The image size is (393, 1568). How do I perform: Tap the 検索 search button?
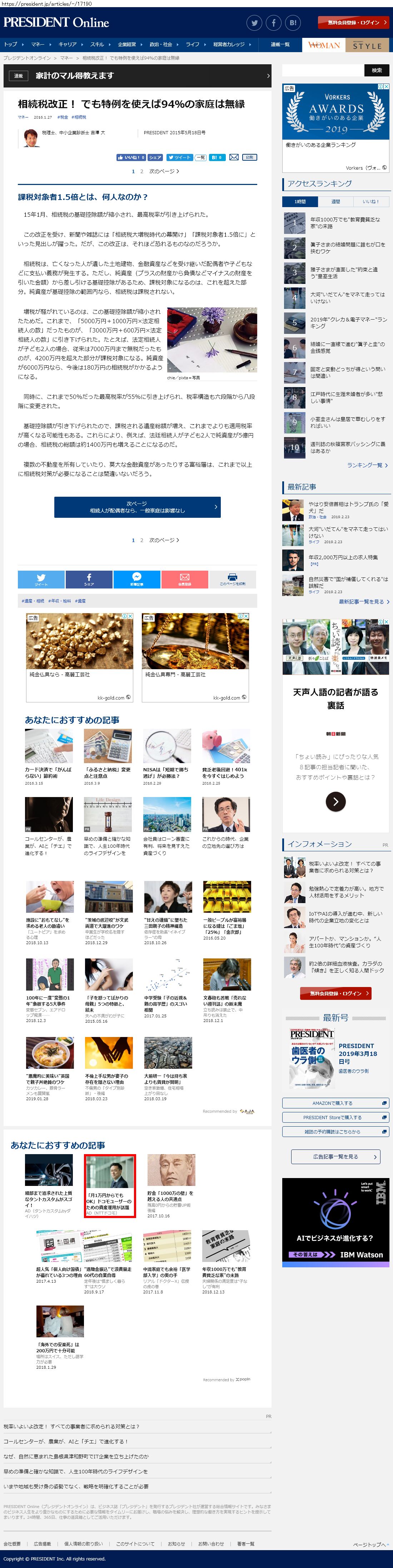tap(377, 71)
